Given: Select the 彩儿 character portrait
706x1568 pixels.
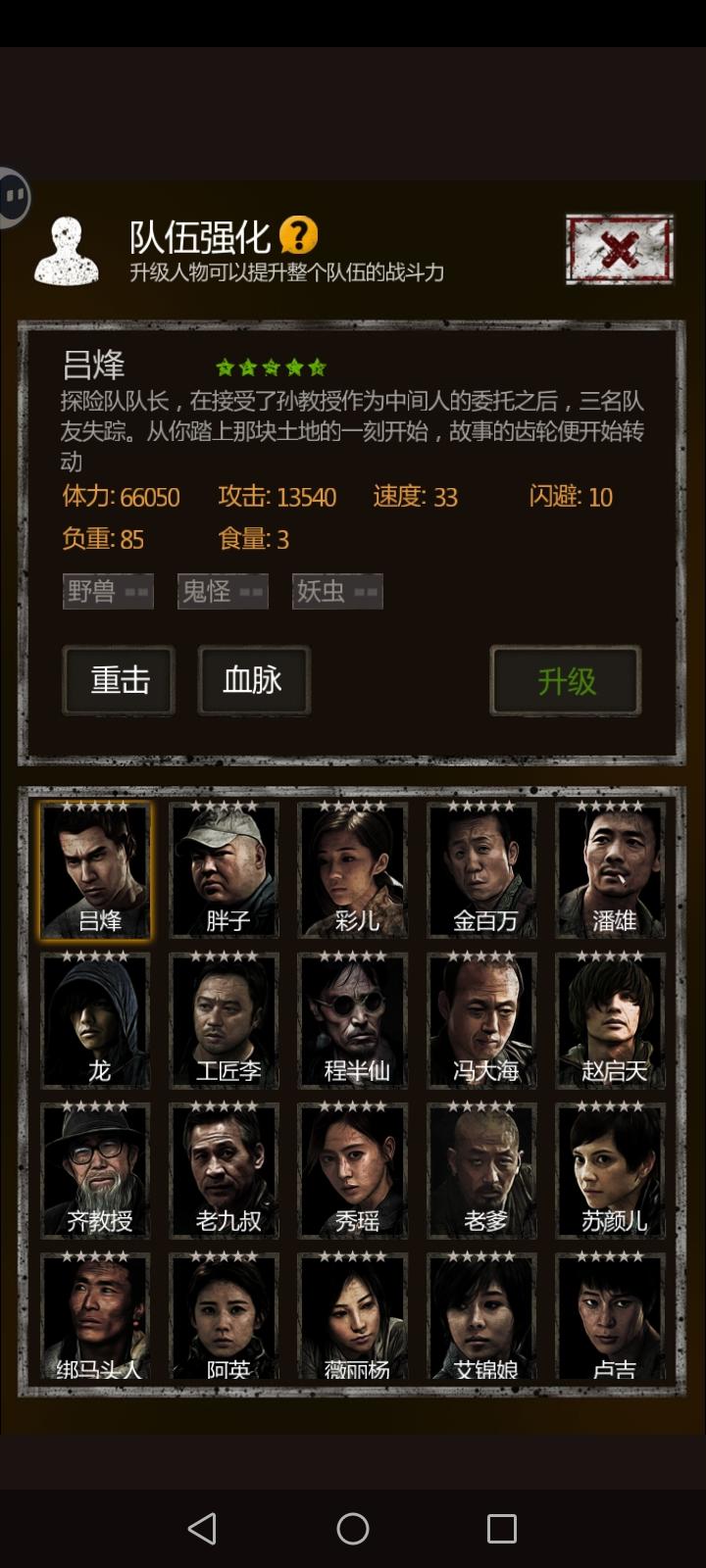Looking at the screenshot, I should point(352,867).
